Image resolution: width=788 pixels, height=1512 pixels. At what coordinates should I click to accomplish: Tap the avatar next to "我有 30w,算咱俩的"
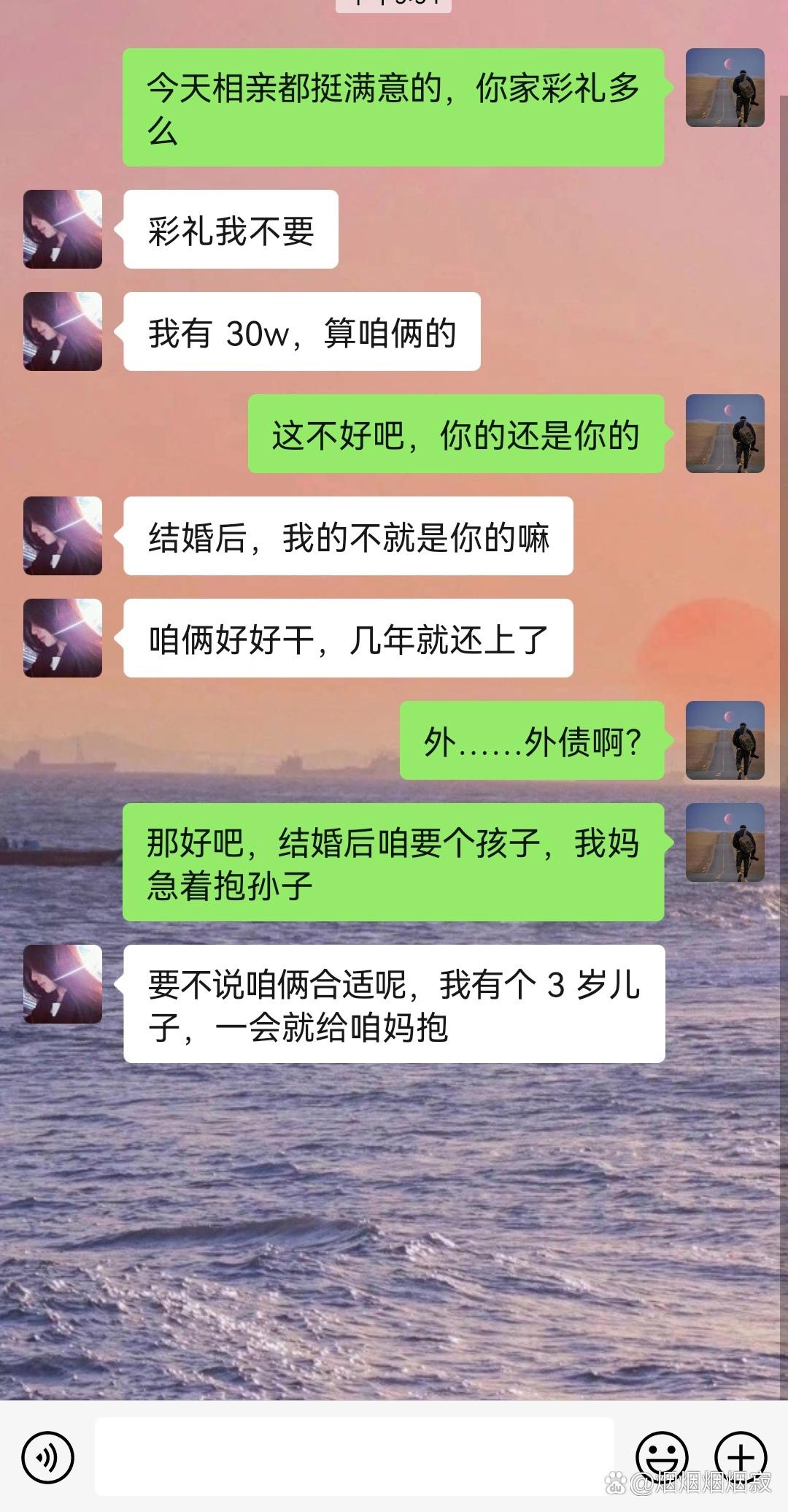point(63,331)
